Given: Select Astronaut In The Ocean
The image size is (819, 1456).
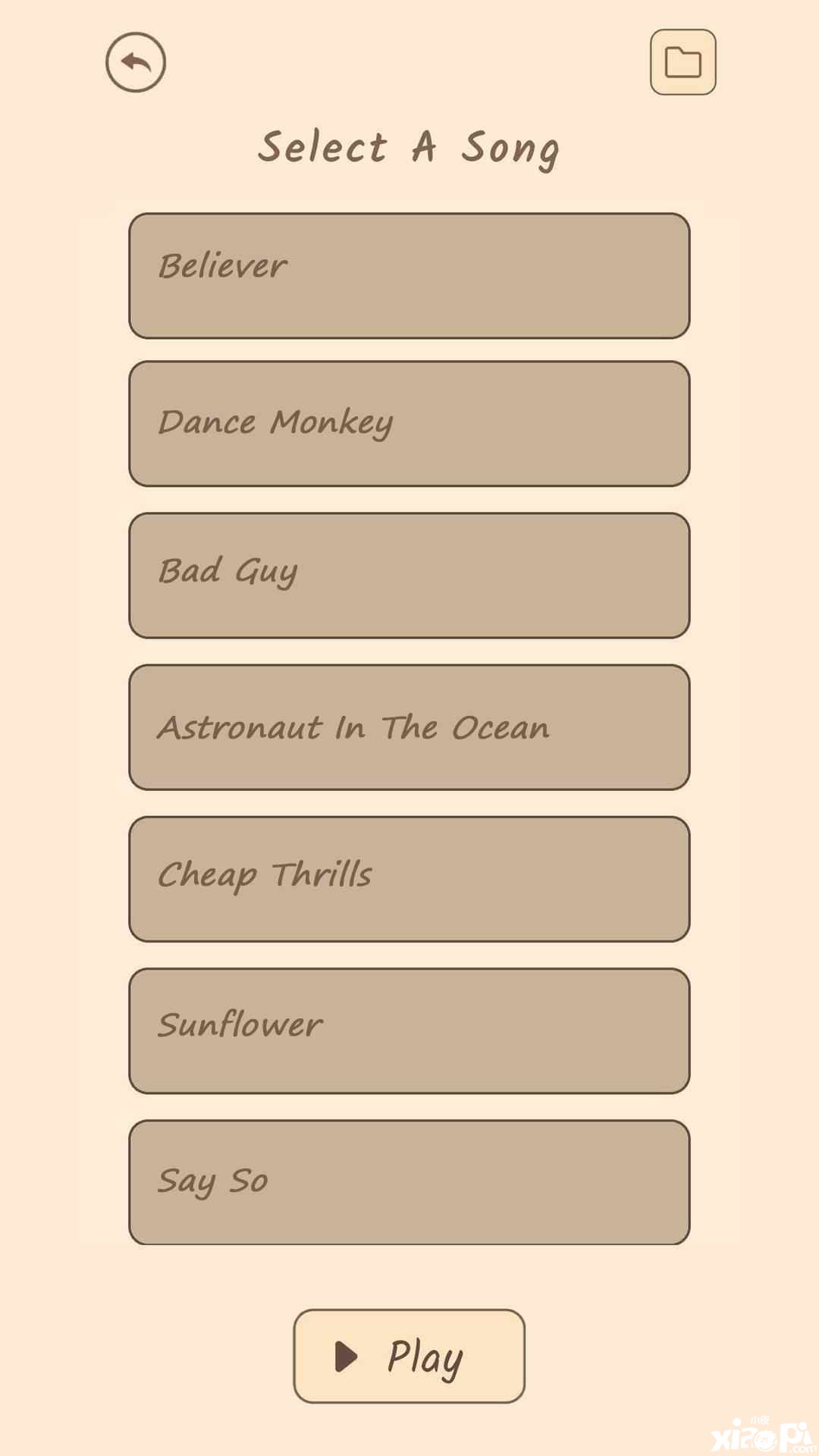Looking at the screenshot, I should click(409, 726).
